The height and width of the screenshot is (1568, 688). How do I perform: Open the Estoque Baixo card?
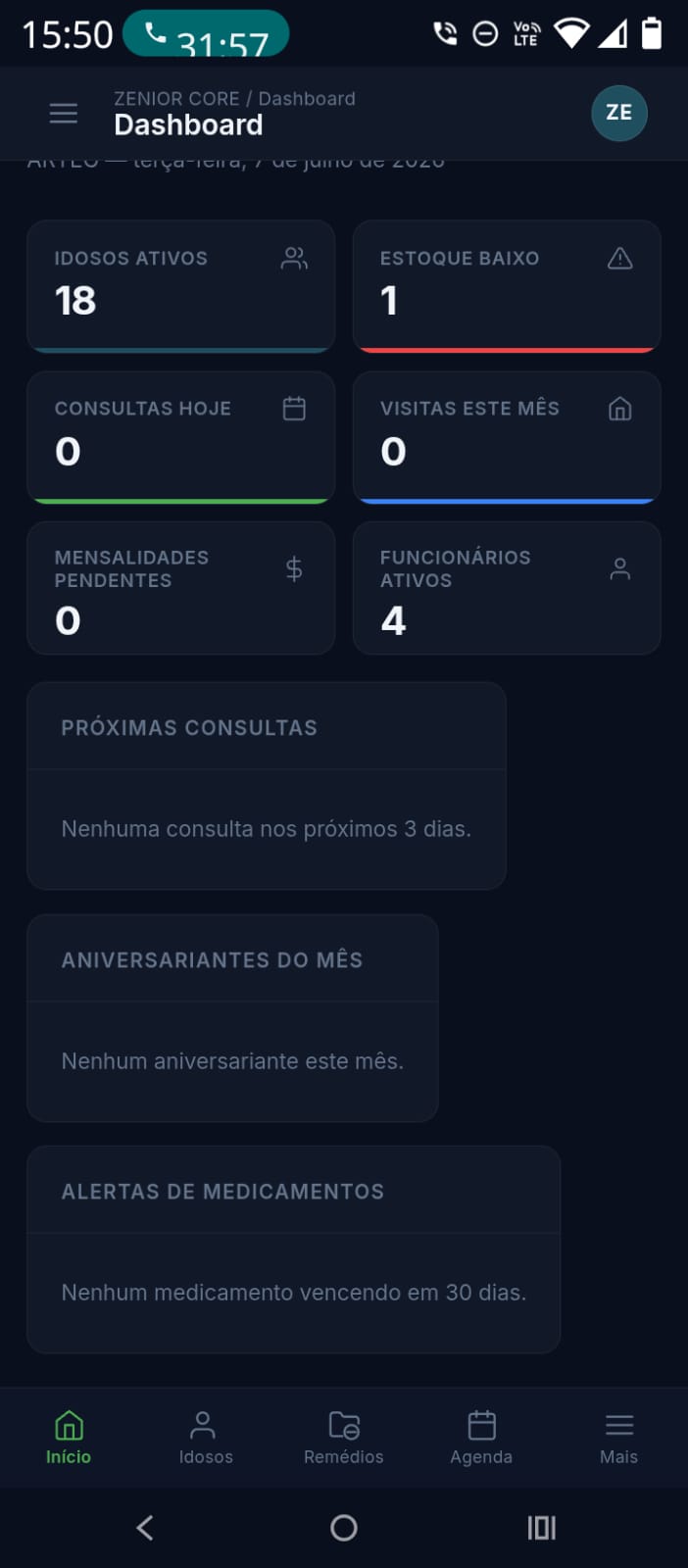point(507,286)
